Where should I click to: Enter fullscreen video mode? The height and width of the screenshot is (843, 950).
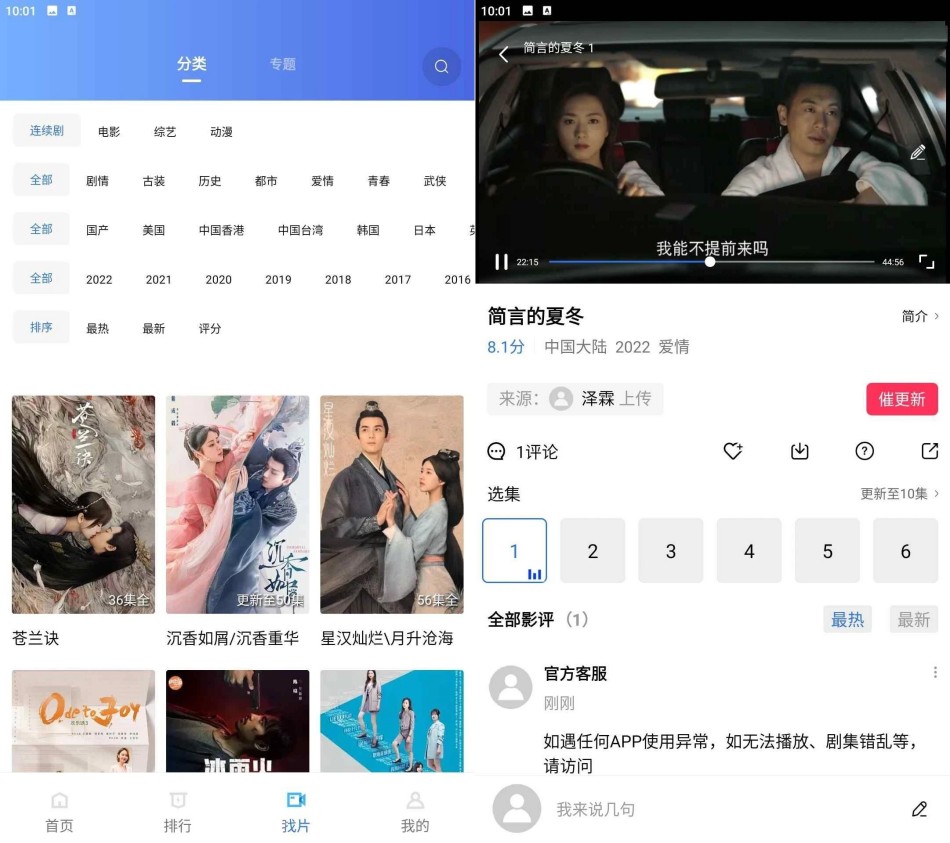[926, 262]
